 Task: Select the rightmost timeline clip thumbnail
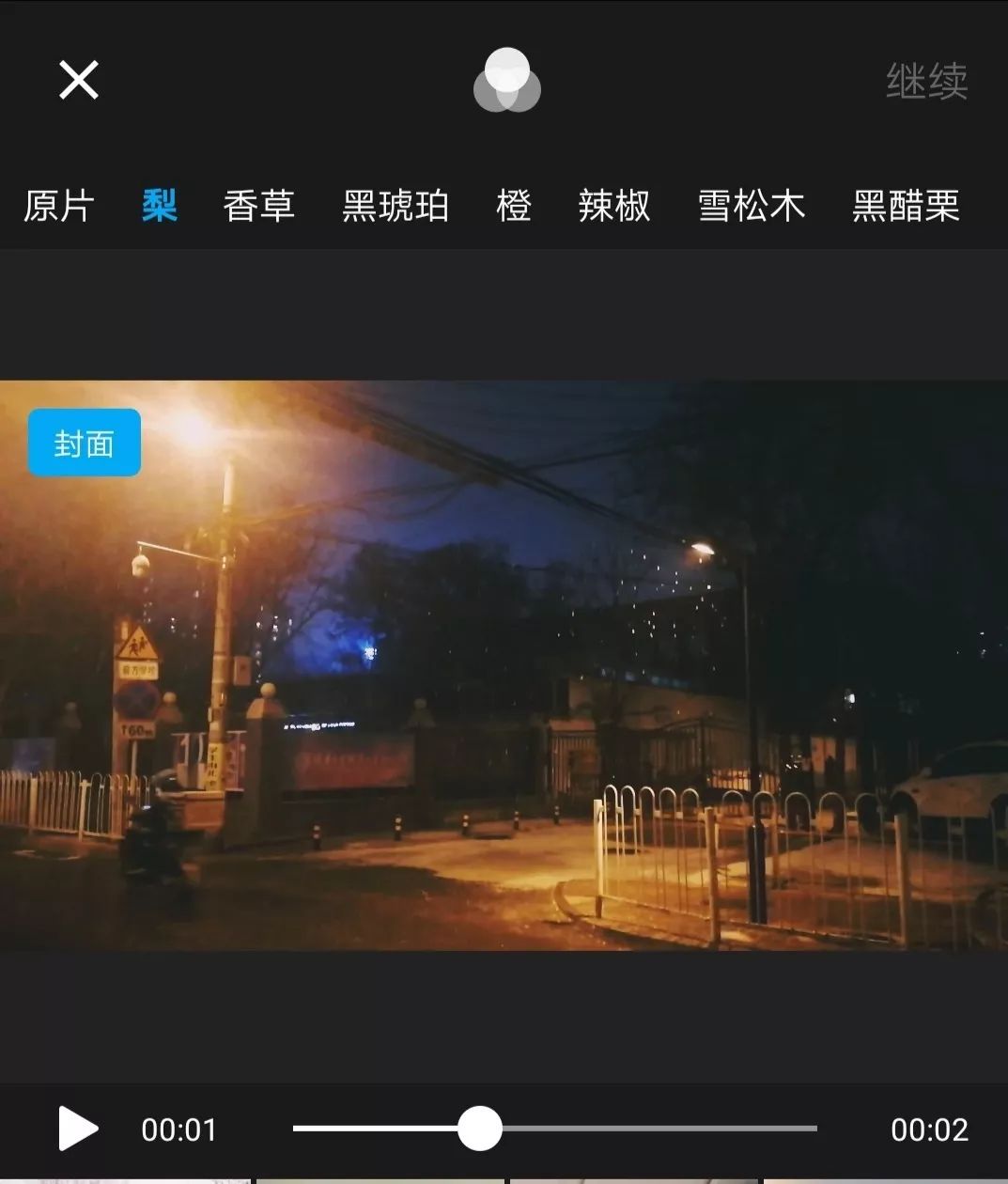coord(883,1175)
